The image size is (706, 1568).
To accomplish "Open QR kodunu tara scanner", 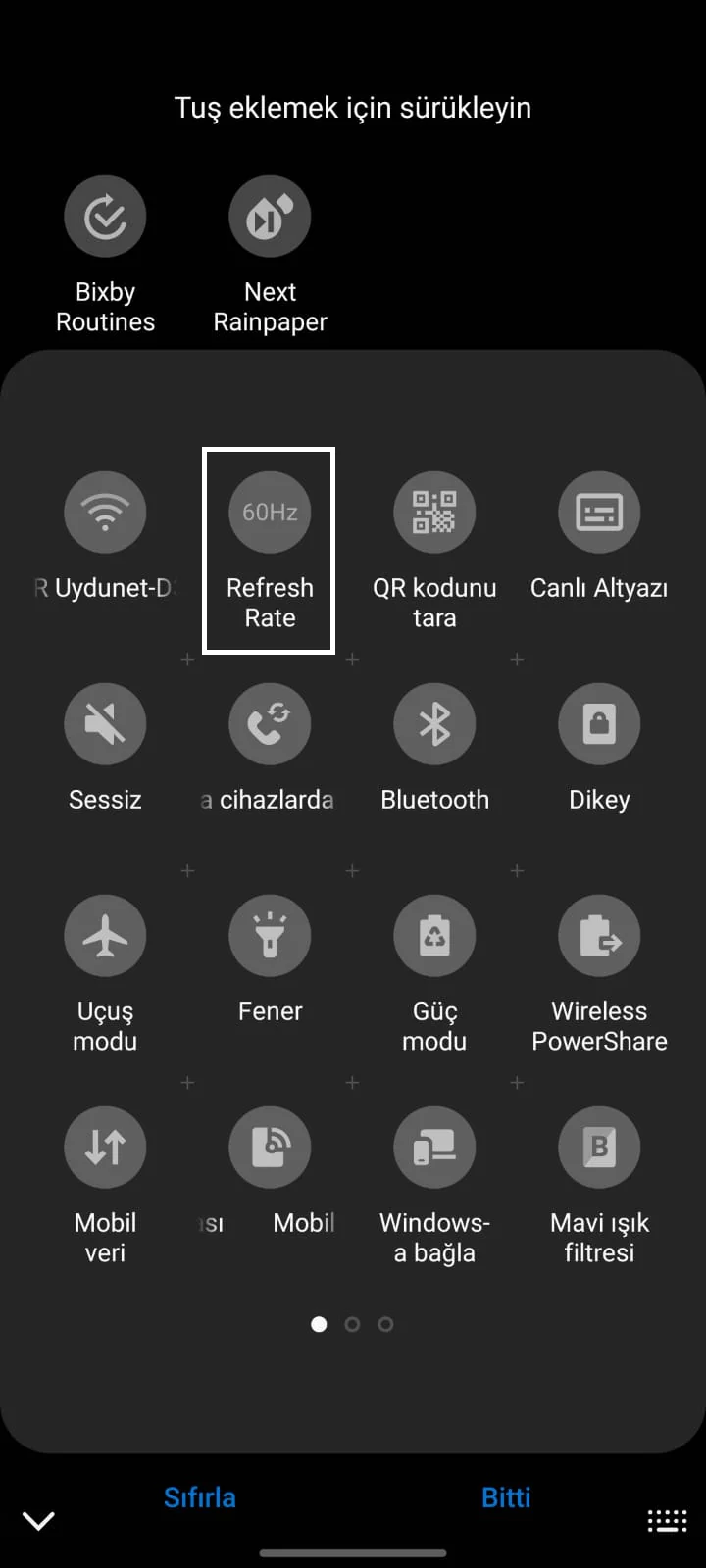I will click(434, 512).
